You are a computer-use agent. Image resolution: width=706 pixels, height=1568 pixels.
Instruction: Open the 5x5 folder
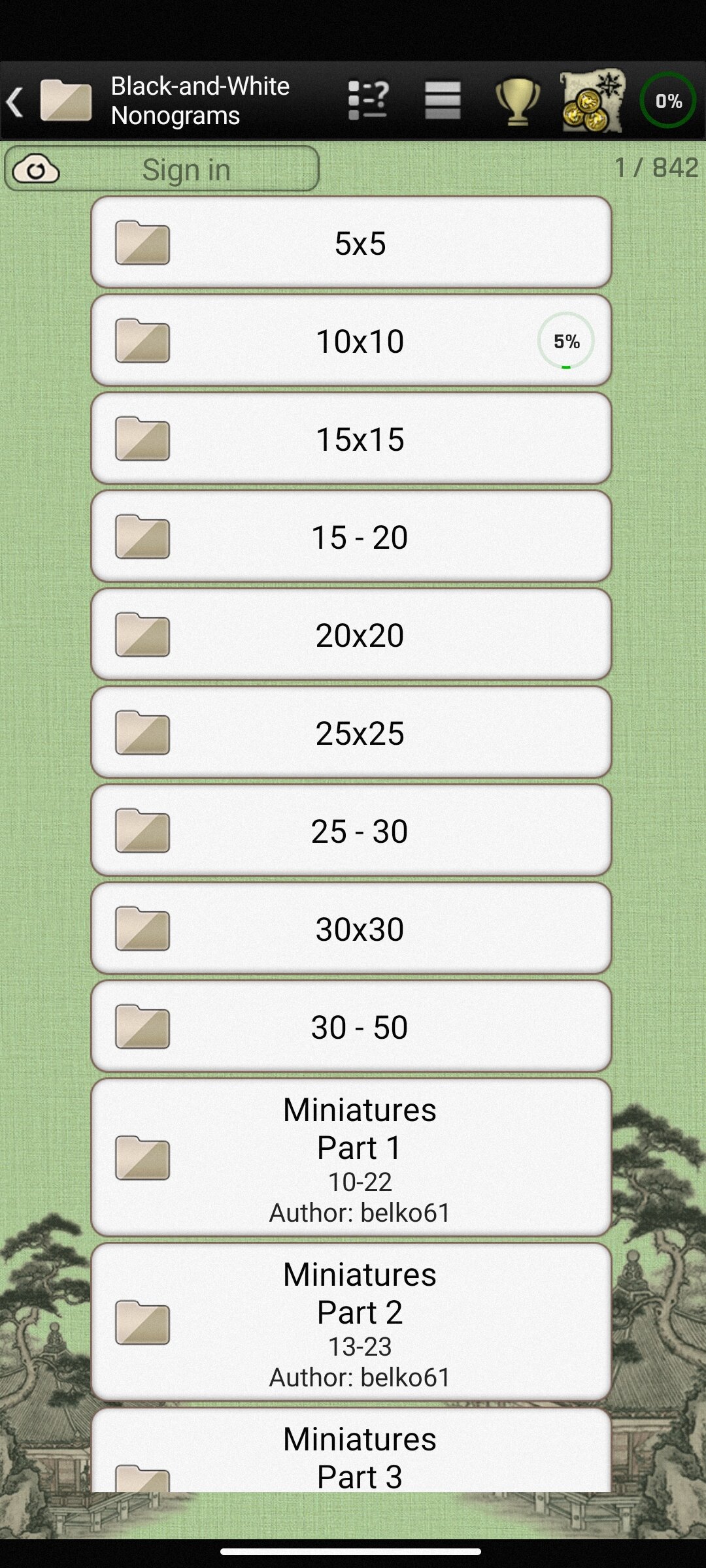click(x=351, y=242)
